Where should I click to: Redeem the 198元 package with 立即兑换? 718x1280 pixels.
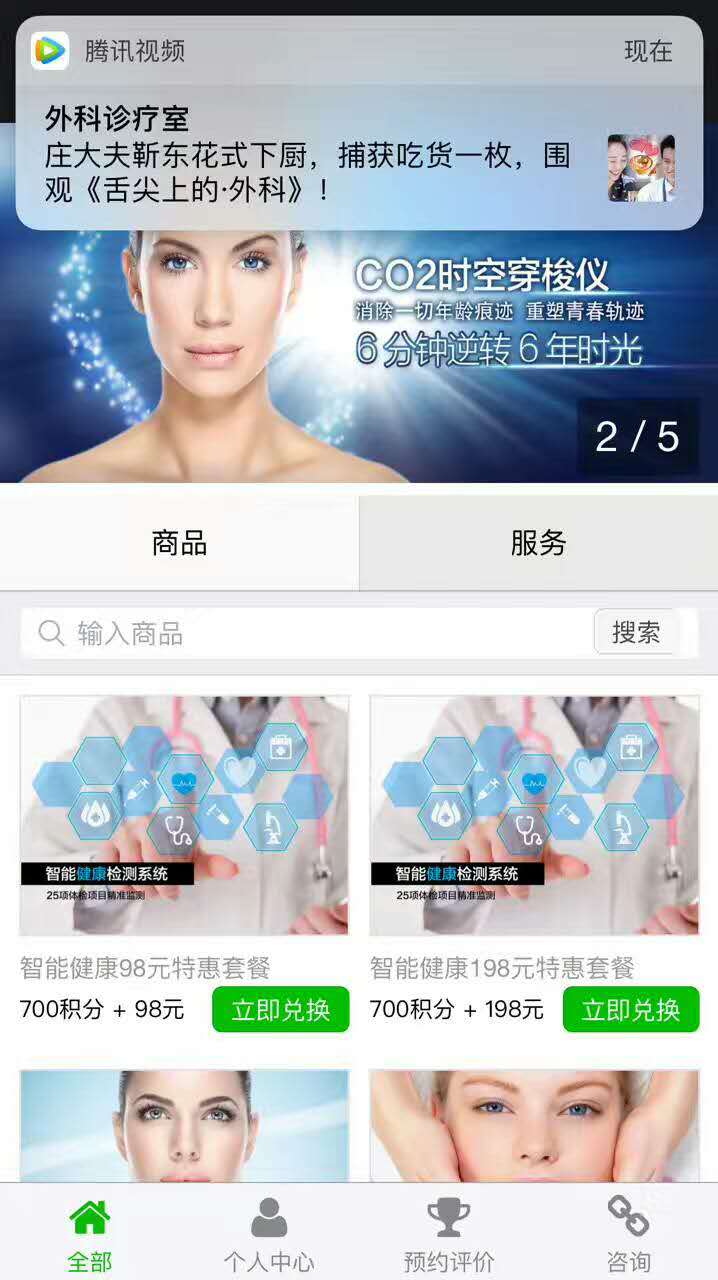630,1009
